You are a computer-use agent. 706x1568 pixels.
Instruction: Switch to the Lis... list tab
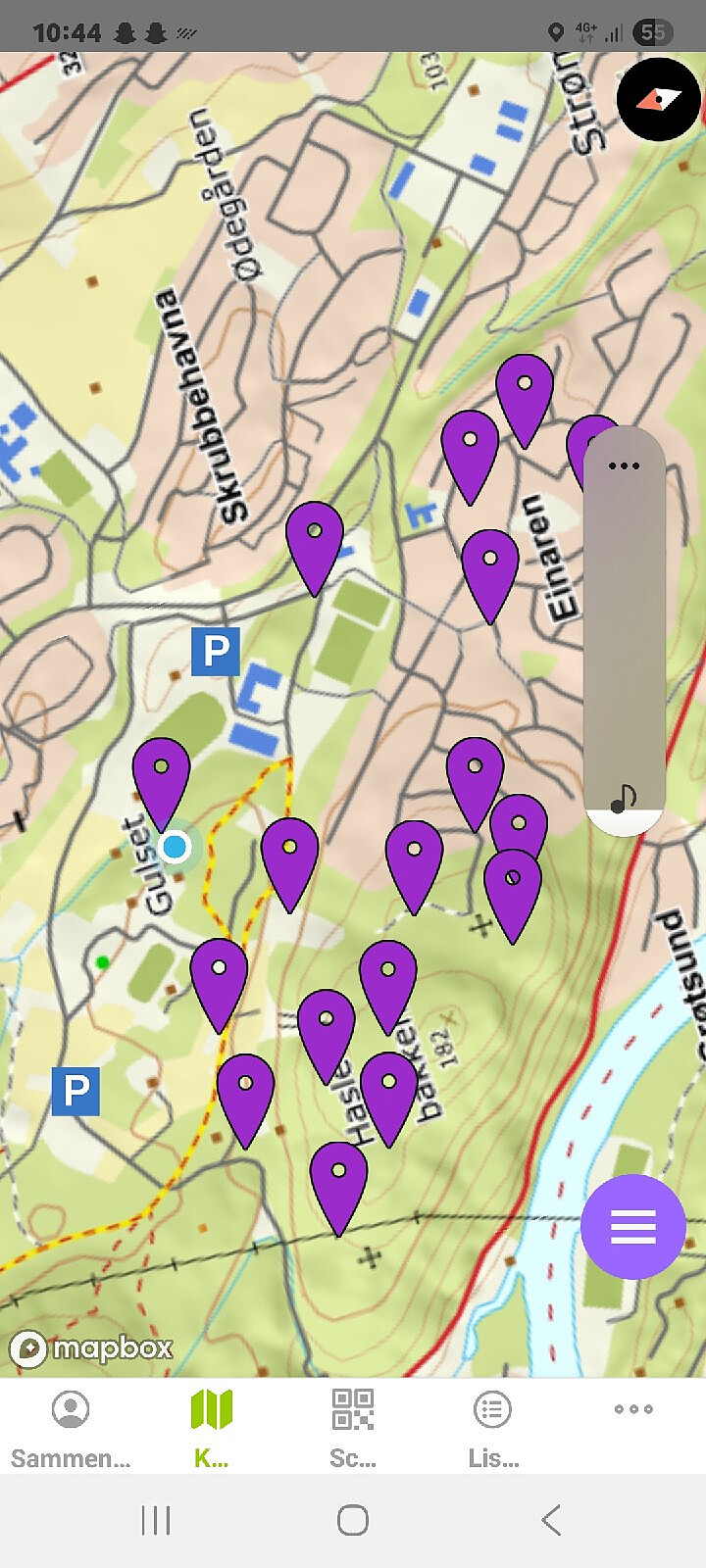493,1428
